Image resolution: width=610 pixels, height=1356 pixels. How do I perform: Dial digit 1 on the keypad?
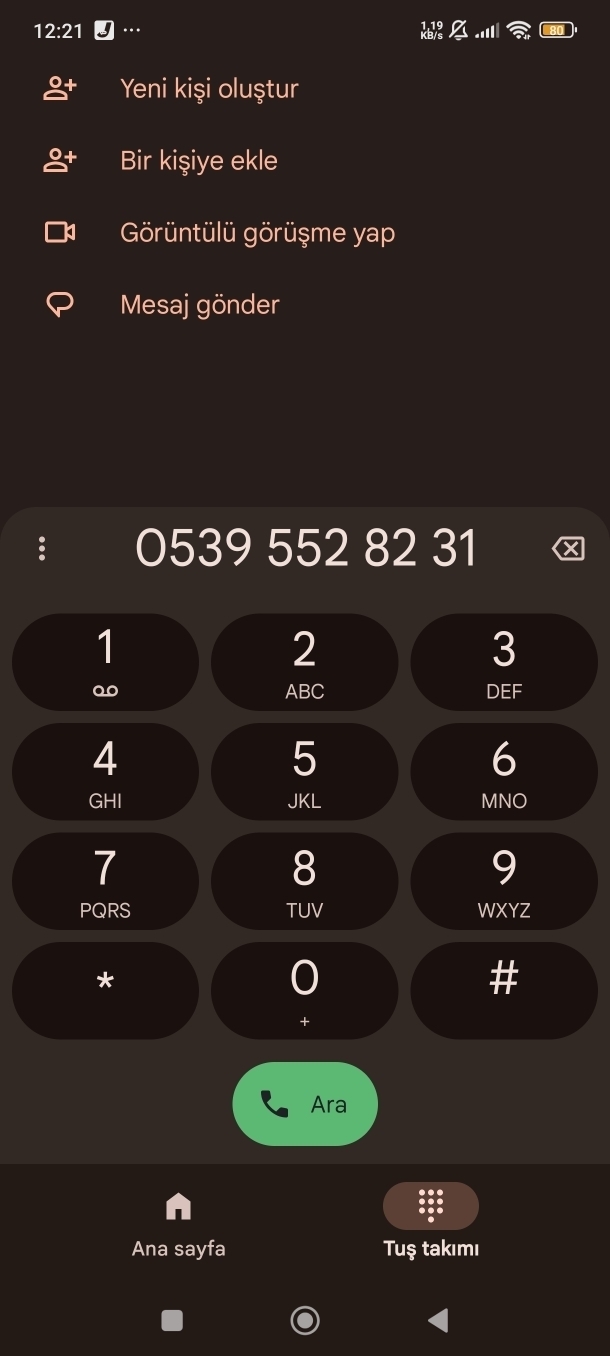(x=105, y=662)
